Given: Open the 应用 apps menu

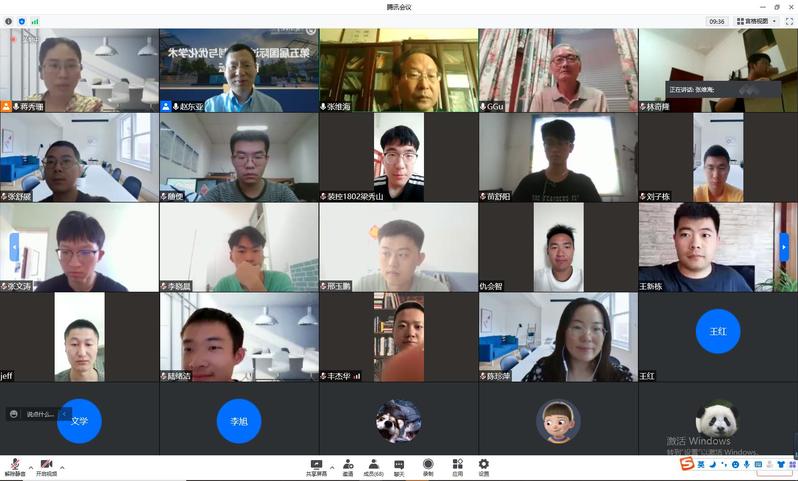Looking at the screenshot, I should pos(457,466).
